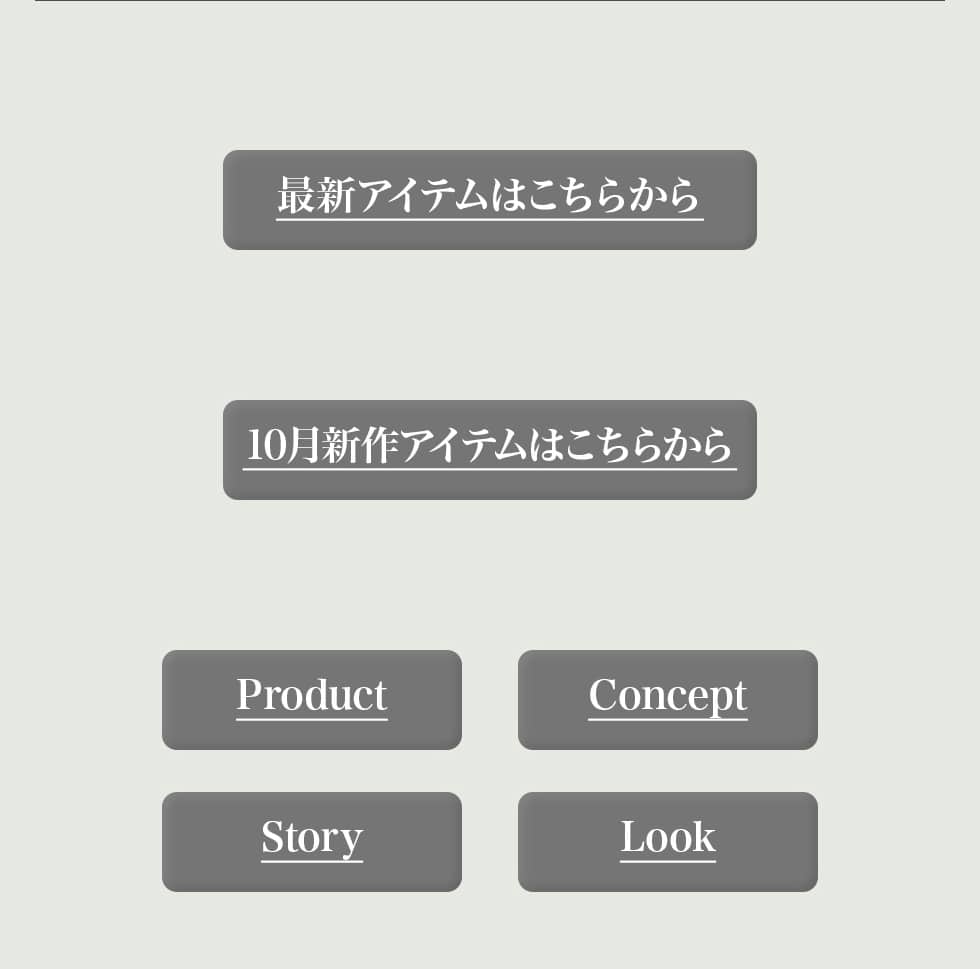Viewport: 980px width, 969px height.
Task: View the Story section
Action: tap(312, 841)
